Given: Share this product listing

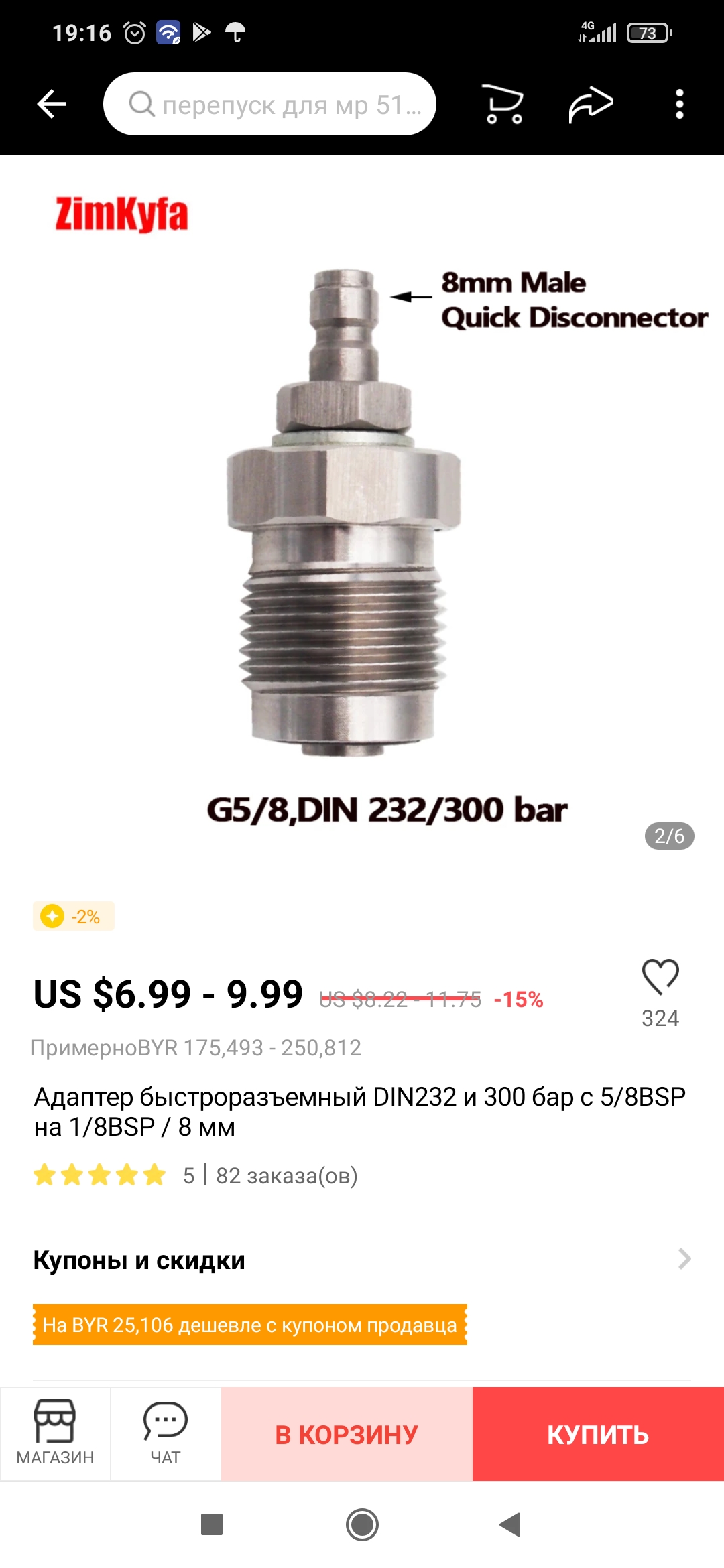Looking at the screenshot, I should (x=591, y=105).
